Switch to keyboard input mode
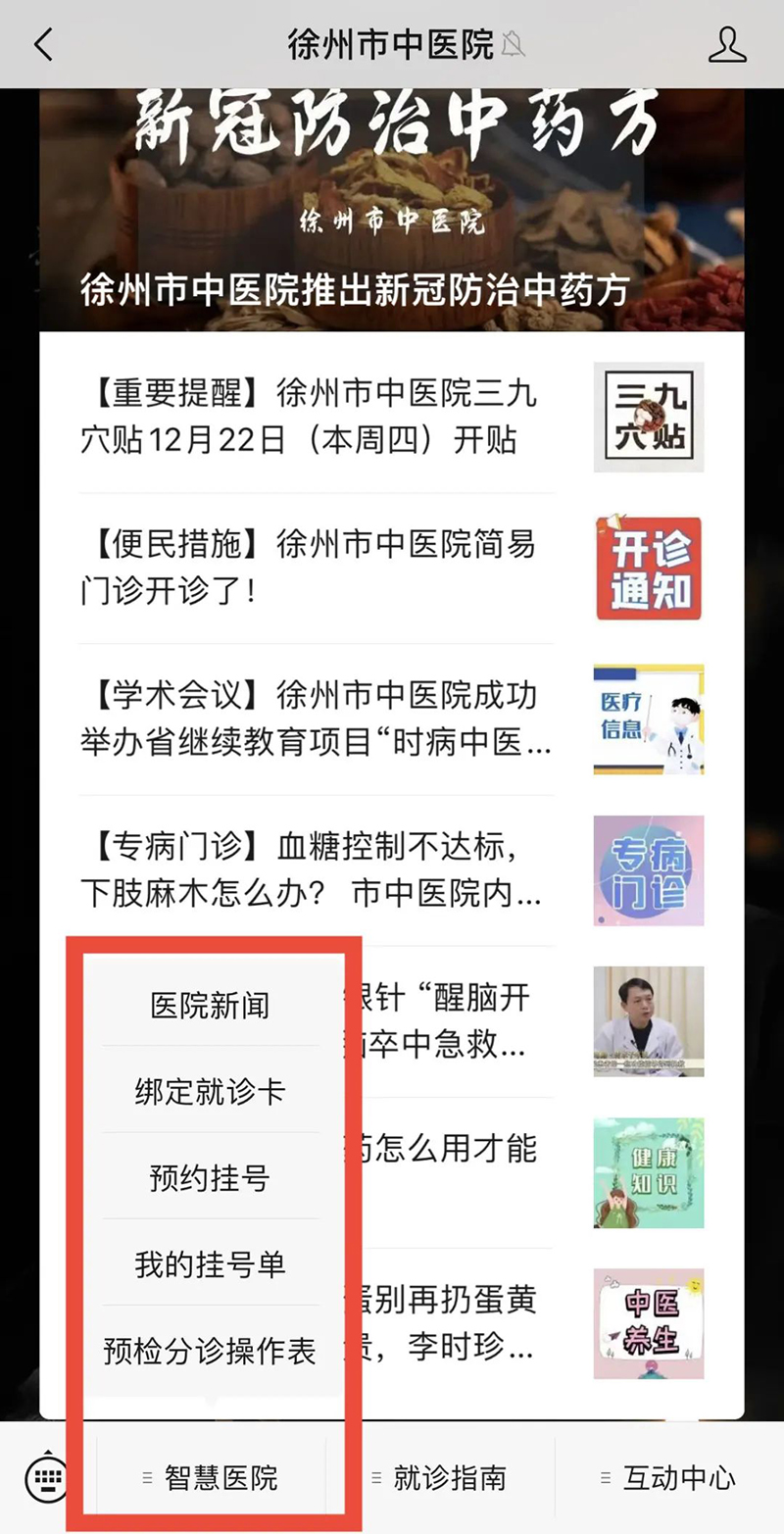The image size is (784, 1534). point(46,1477)
